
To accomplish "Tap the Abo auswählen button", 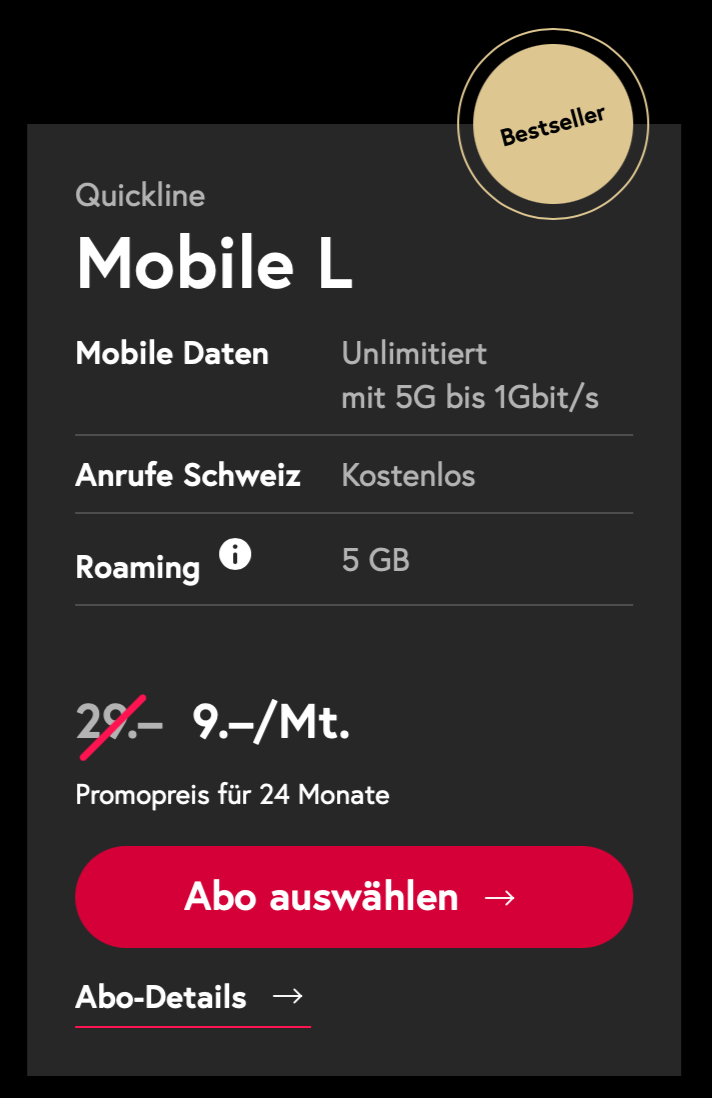I will click(x=354, y=897).
